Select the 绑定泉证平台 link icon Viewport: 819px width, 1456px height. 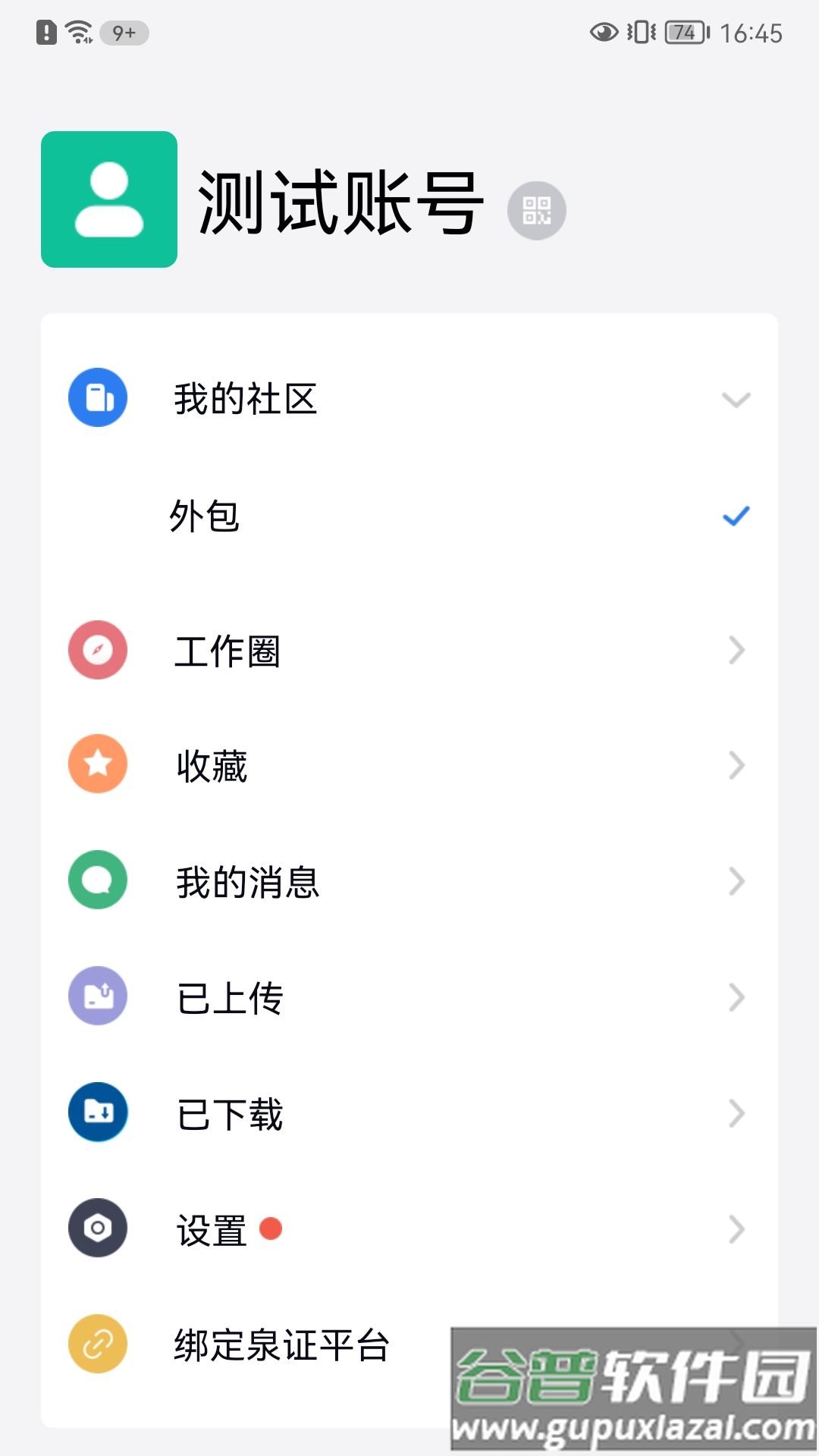[97, 1342]
